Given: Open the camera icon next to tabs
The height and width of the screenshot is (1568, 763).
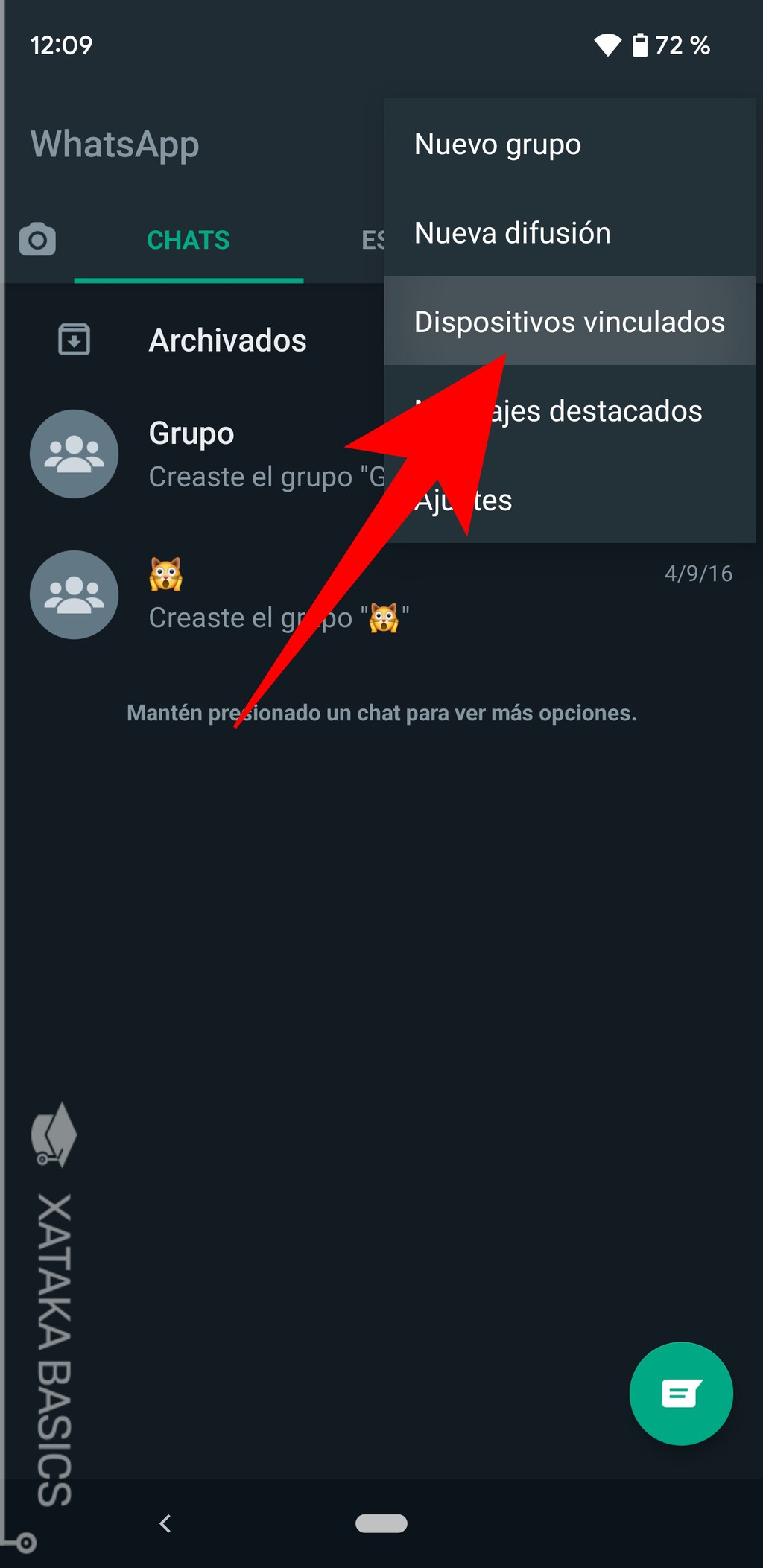Looking at the screenshot, I should coord(37,238).
